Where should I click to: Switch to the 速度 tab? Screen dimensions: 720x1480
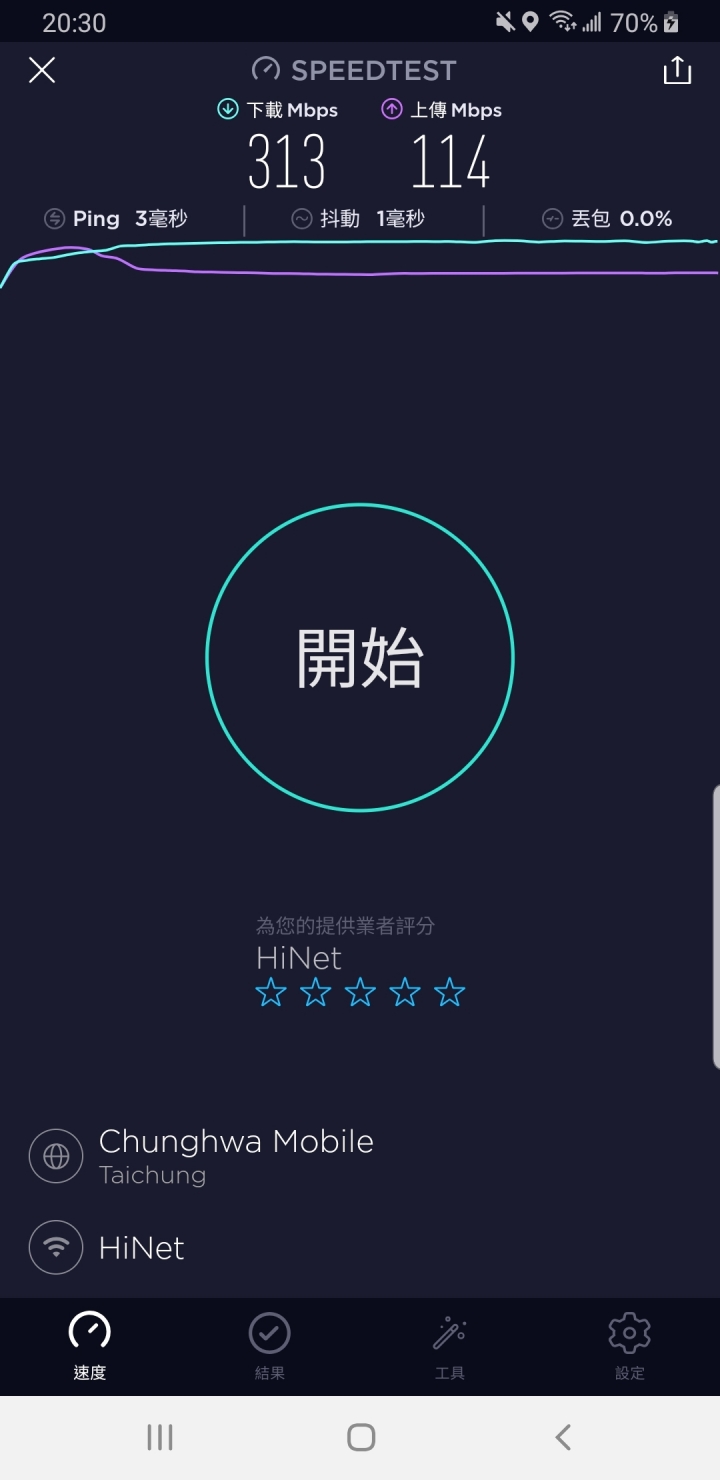coord(90,1347)
